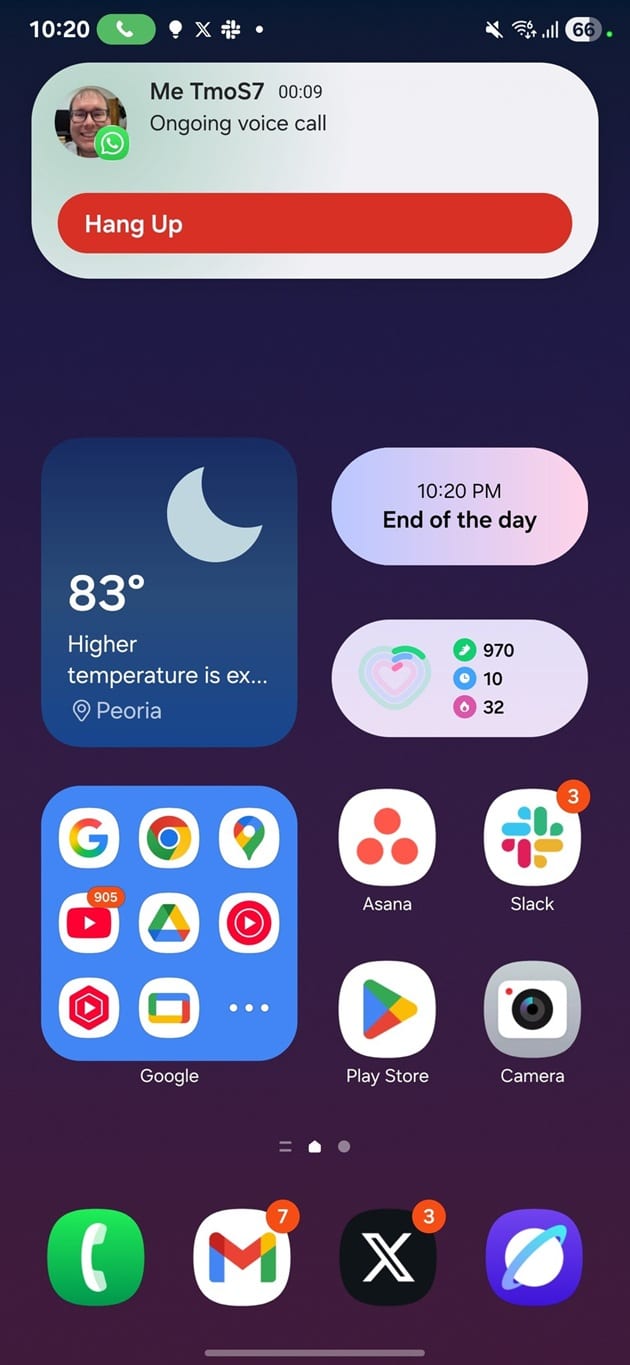Launch Google TV in the folder
Screen dimensions: 630x1365
point(169,1008)
